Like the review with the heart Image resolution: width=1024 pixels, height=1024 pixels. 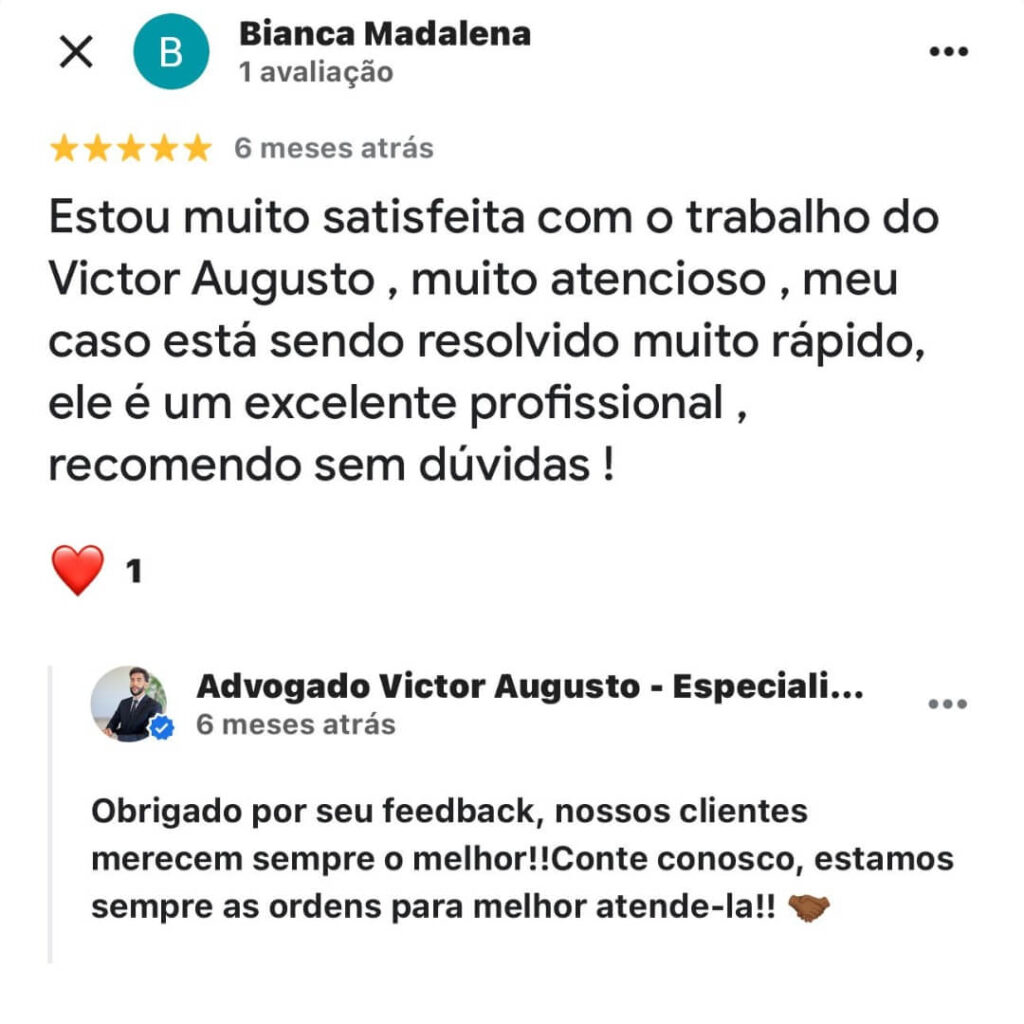click(77, 571)
